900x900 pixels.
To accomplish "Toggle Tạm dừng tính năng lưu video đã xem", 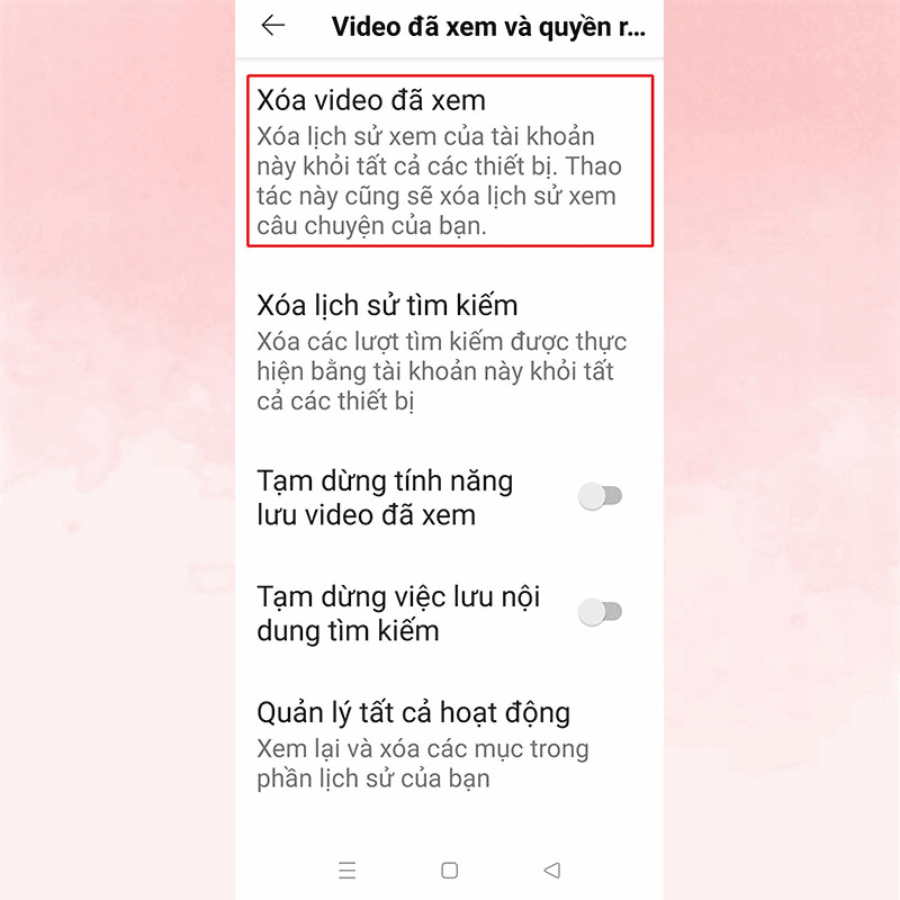I will pyautogui.click(x=600, y=496).
